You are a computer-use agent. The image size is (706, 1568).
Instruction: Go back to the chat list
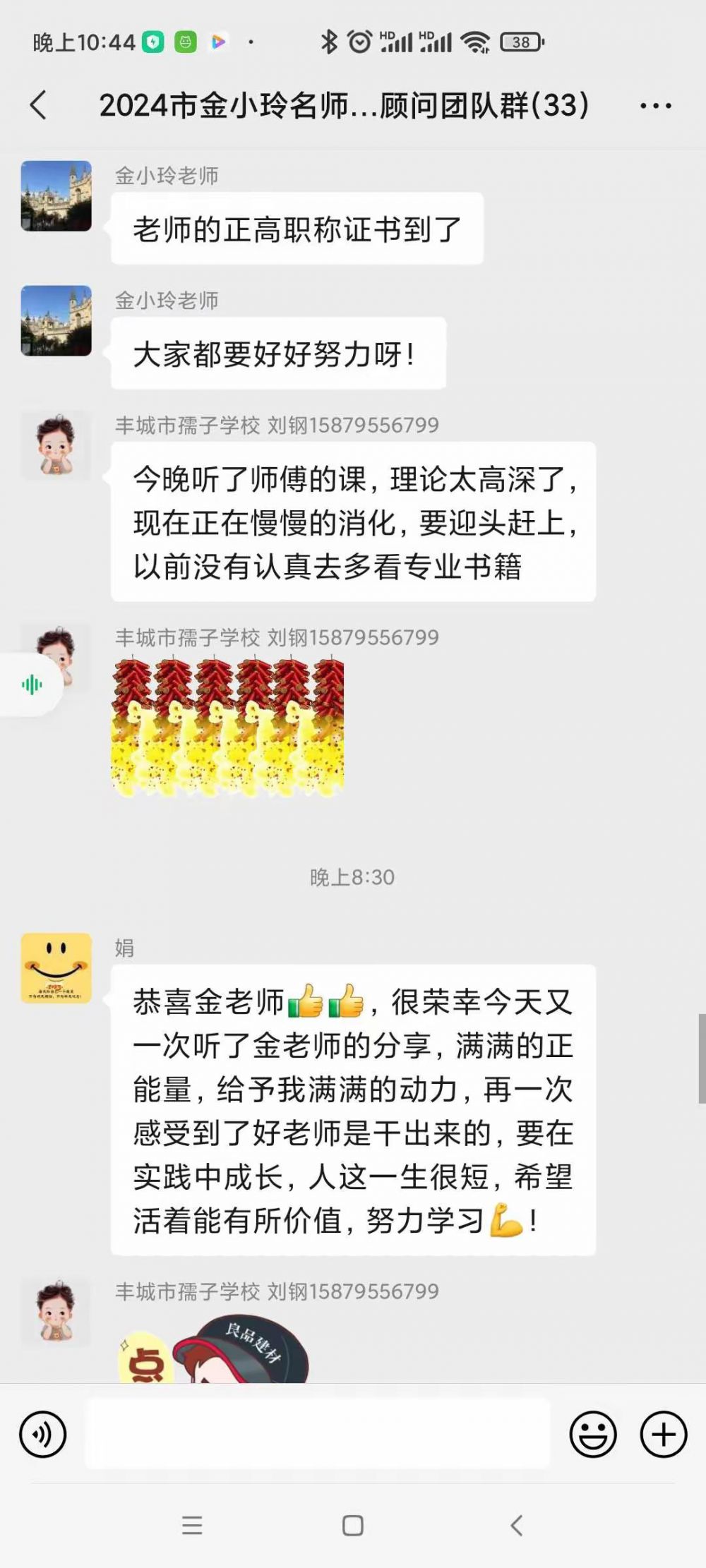pyautogui.click(x=39, y=106)
